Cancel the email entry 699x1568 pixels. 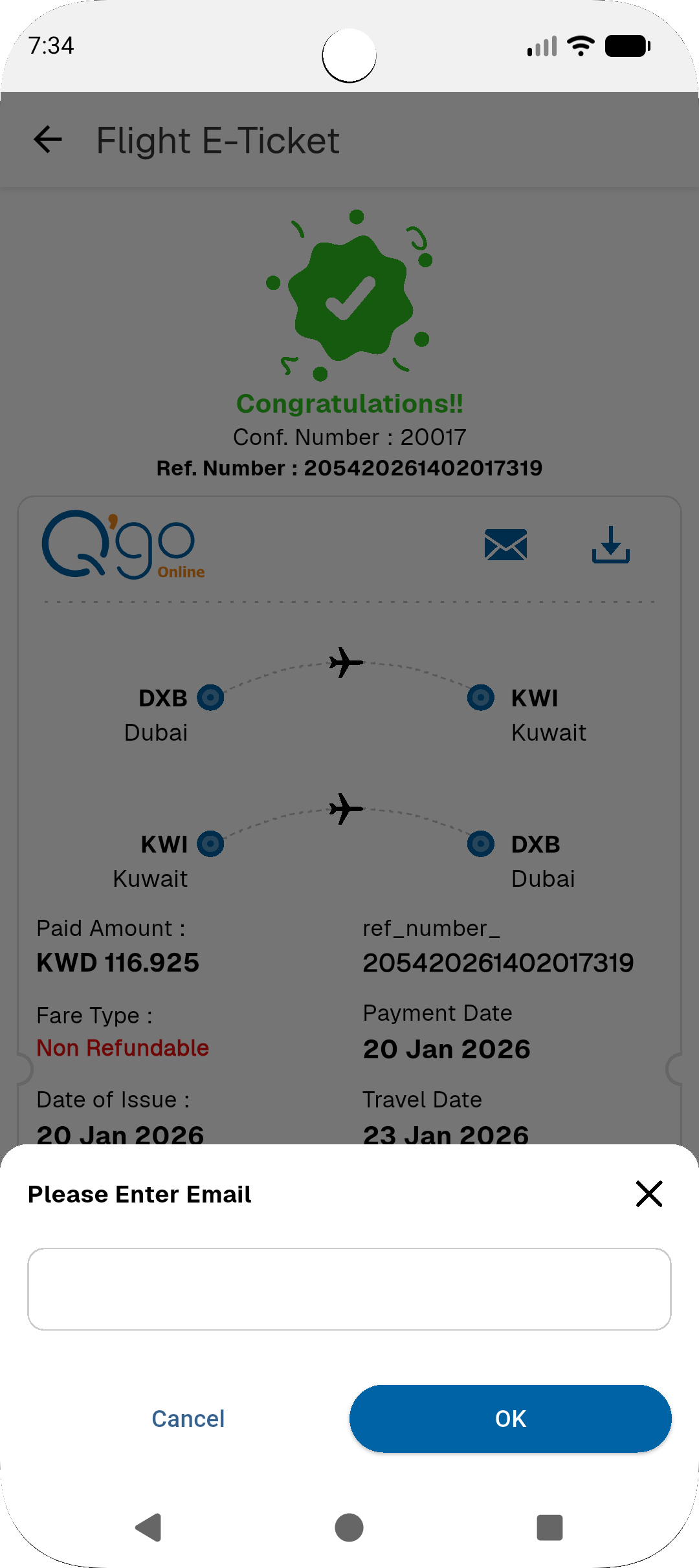pyautogui.click(x=188, y=1419)
